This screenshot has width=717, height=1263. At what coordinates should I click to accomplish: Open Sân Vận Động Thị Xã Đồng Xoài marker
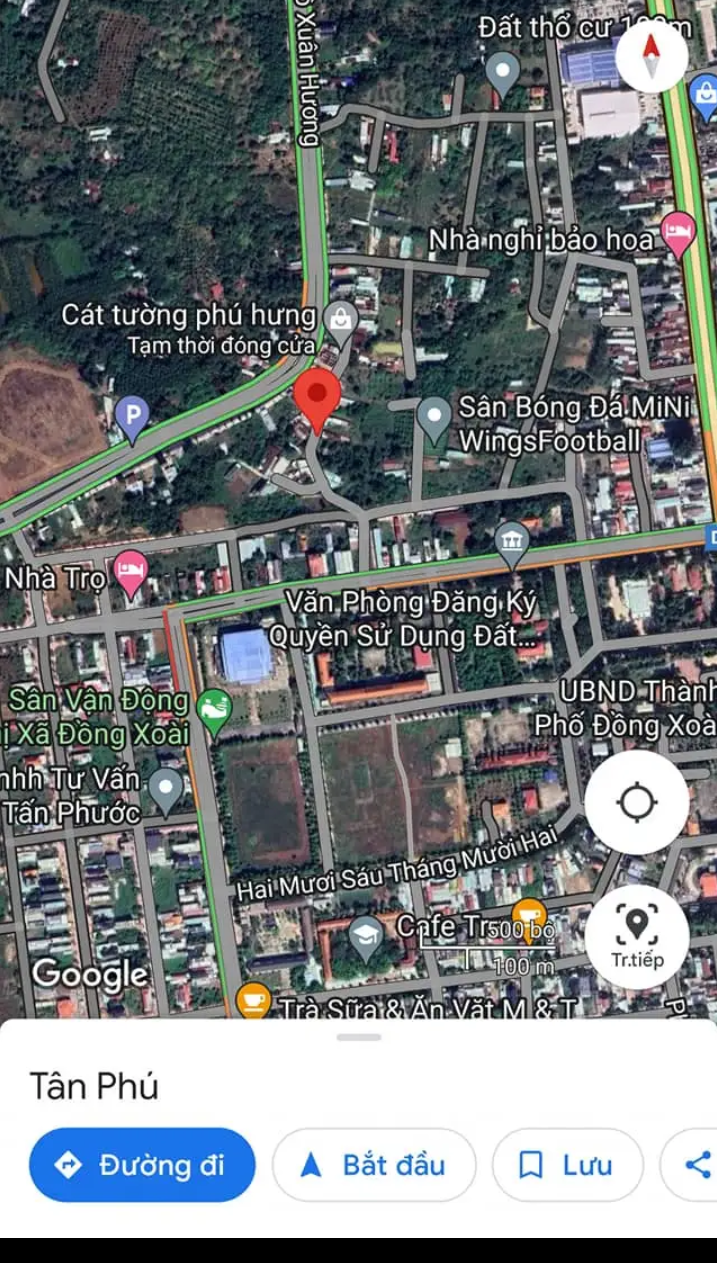click(214, 711)
